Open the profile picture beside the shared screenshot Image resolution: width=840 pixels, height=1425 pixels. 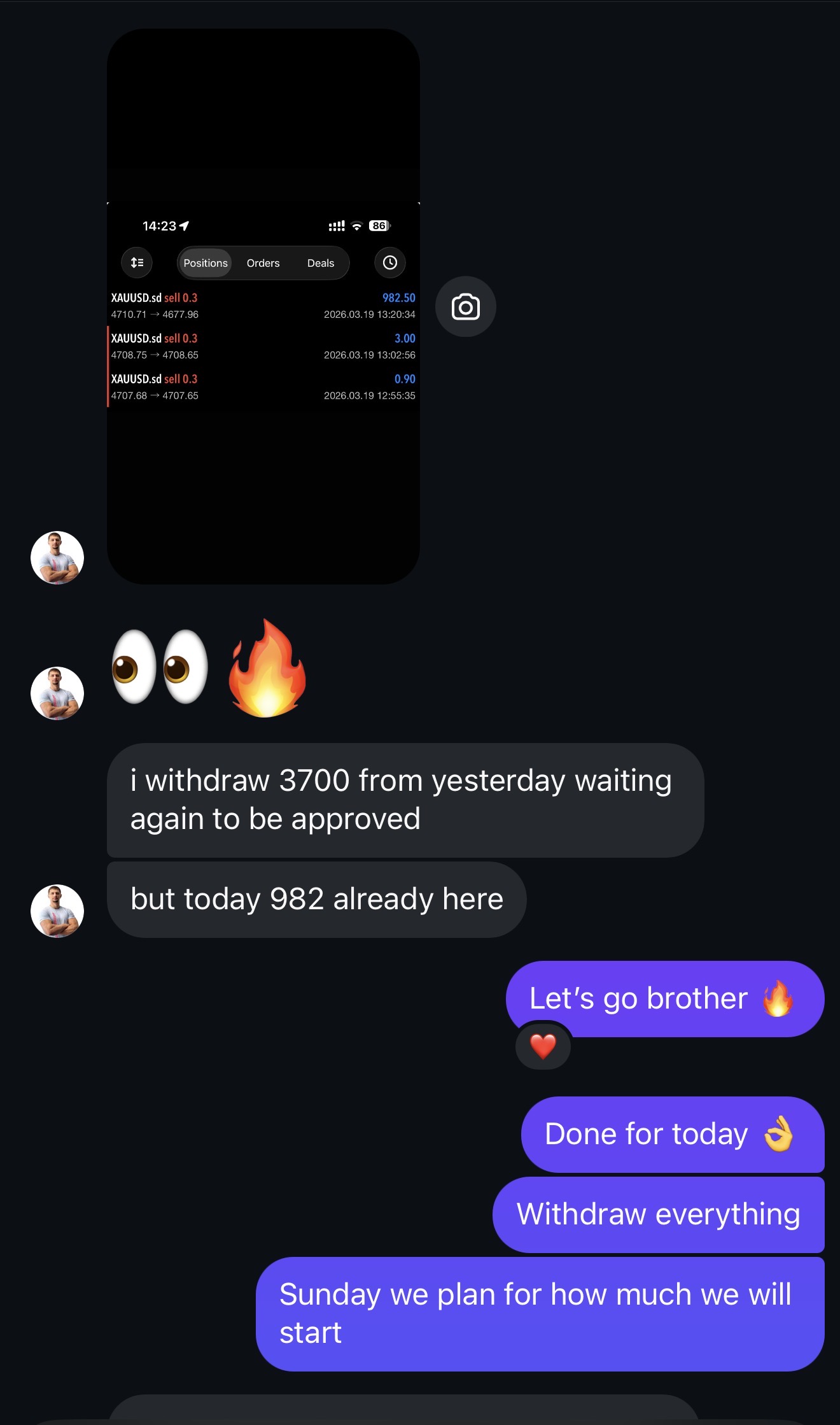pos(57,557)
